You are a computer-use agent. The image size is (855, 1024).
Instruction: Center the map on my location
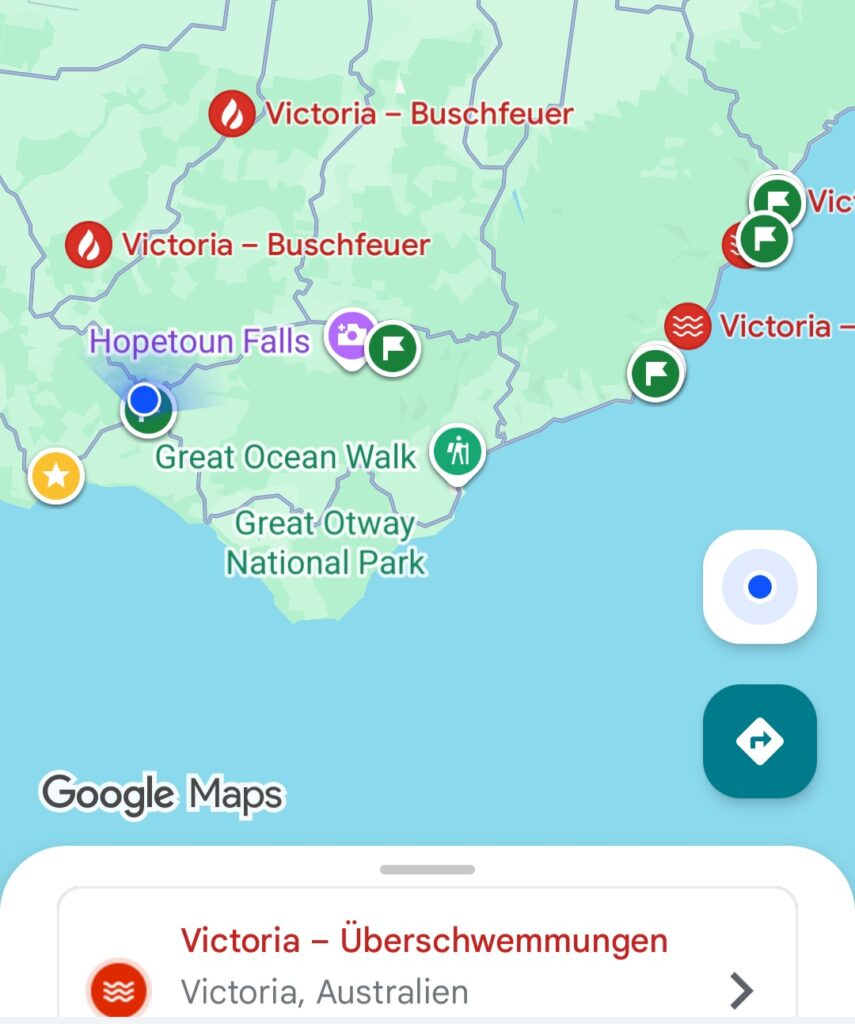pos(759,587)
